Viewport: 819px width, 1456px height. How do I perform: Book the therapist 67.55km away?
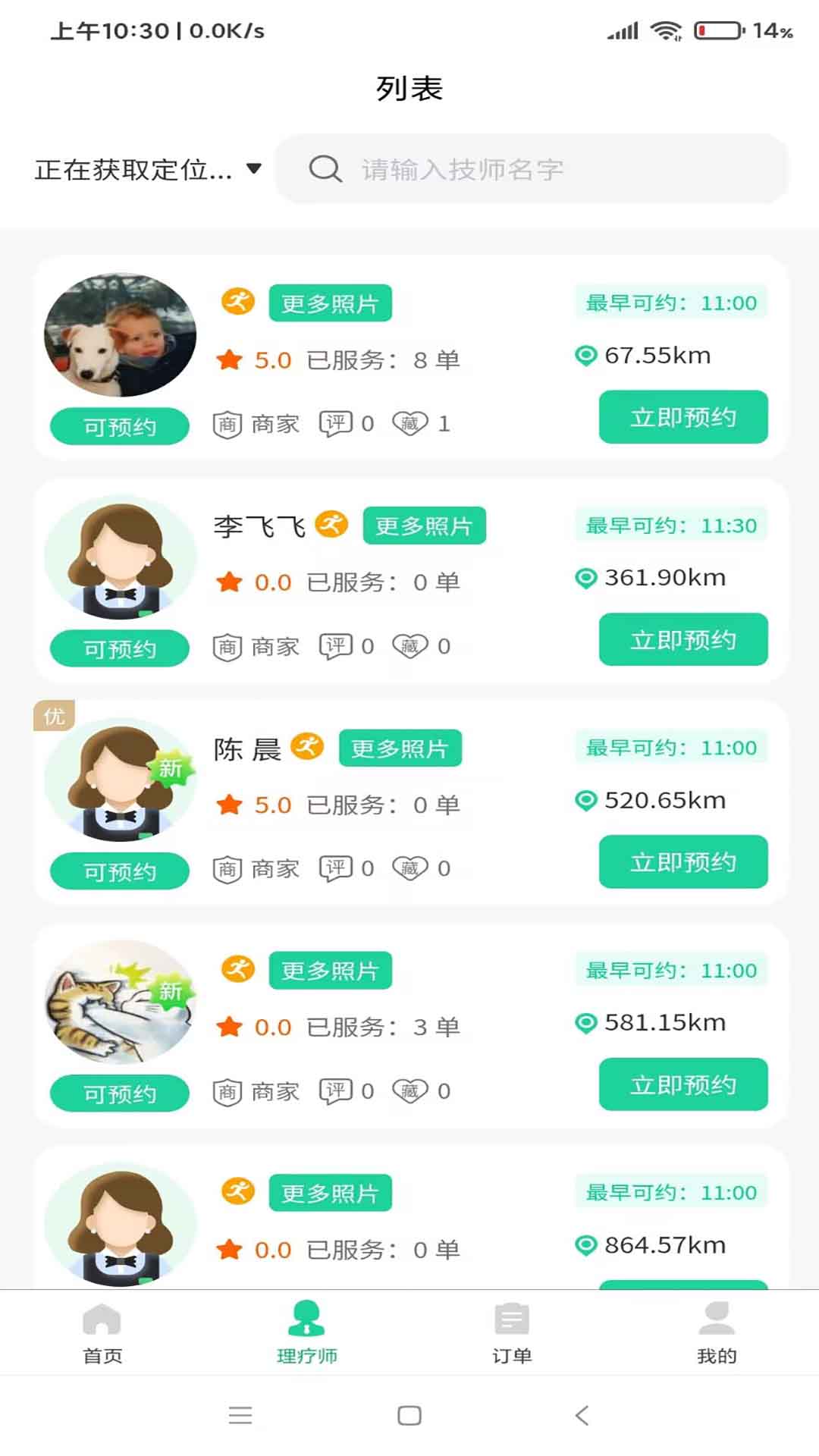pyautogui.click(x=682, y=417)
